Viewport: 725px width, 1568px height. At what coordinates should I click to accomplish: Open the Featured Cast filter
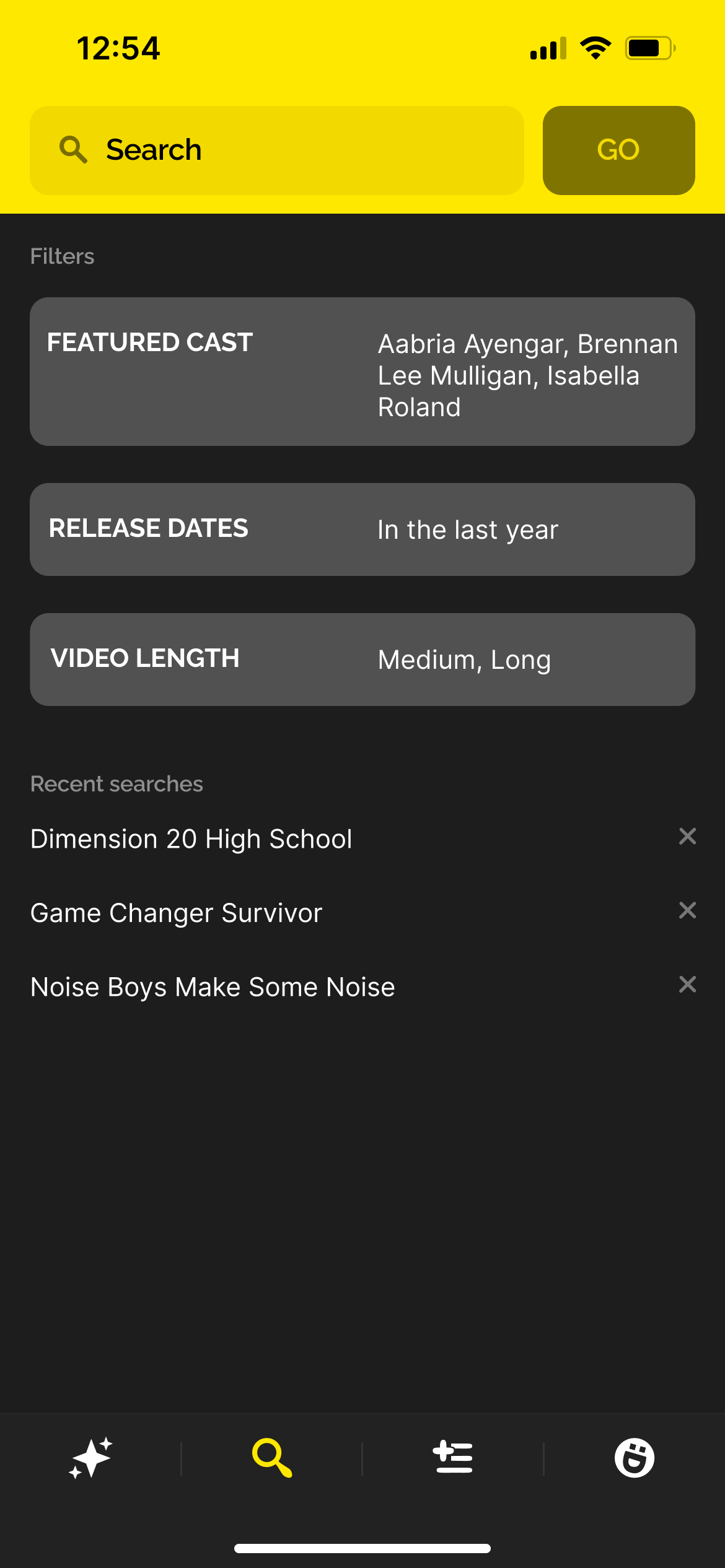point(362,372)
